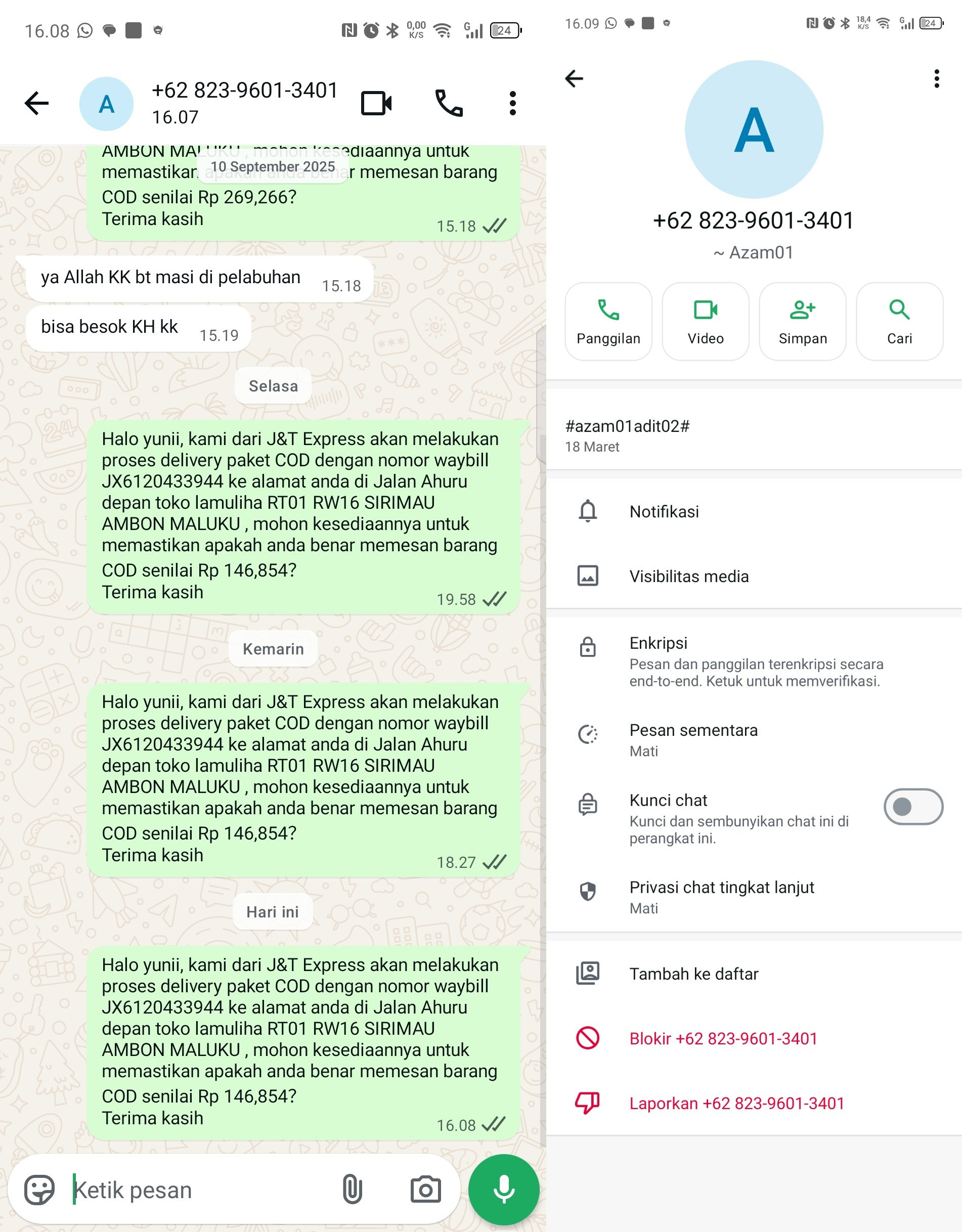Viewport: 962px width, 1232px height.
Task: Focus the Ketik pesan message field
Action: pos(203,1190)
